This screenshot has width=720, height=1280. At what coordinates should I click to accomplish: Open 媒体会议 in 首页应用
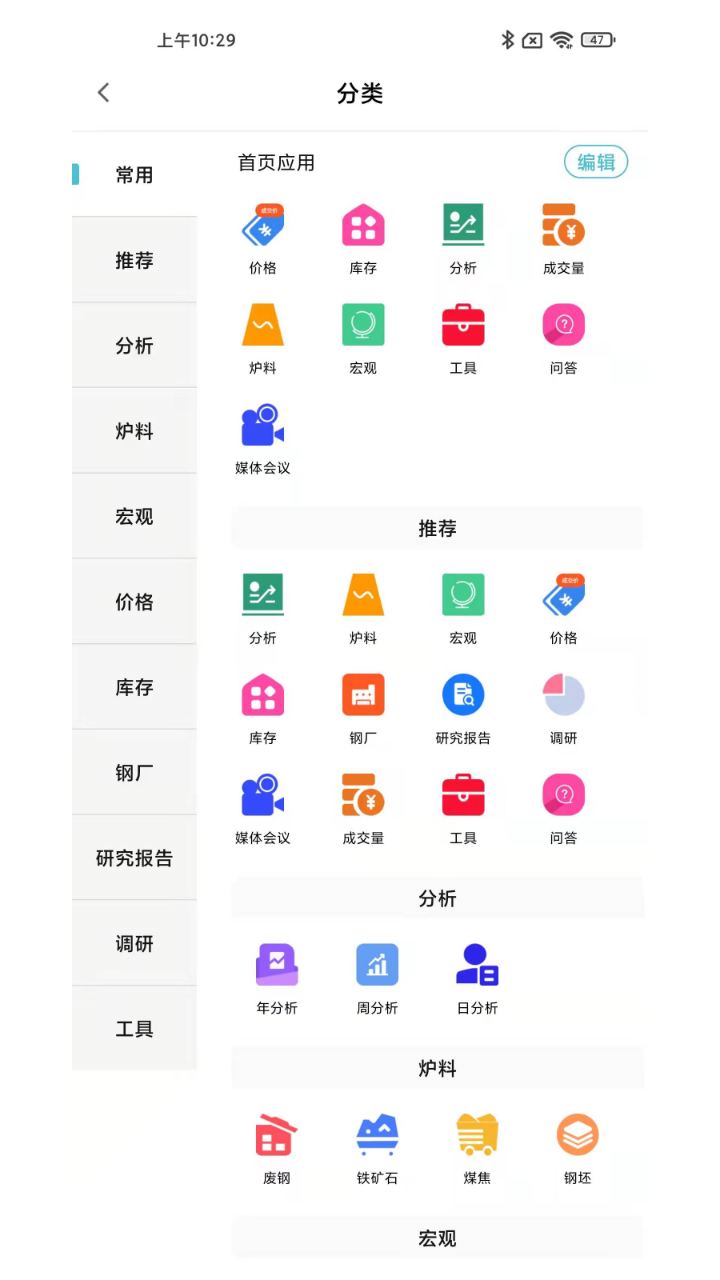pyautogui.click(x=263, y=438)
